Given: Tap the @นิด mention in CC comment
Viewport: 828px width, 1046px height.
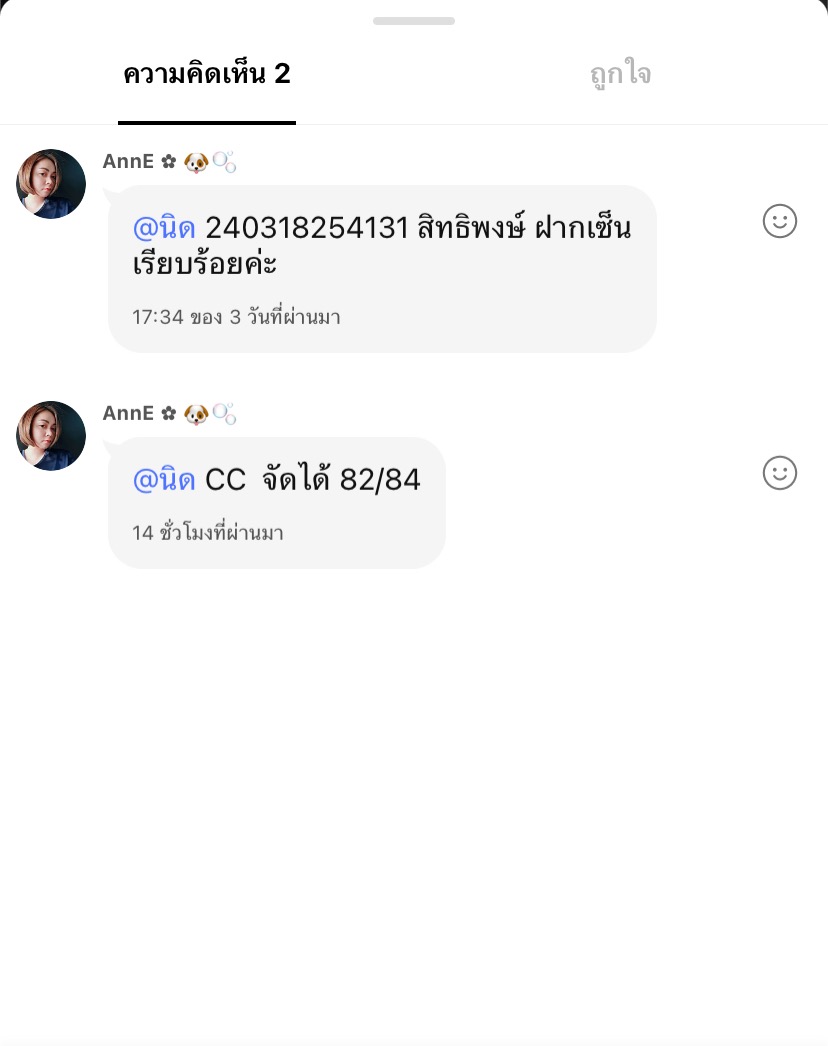Looking at the screenshot, I should pyautogui.click(x=163, y=480).
